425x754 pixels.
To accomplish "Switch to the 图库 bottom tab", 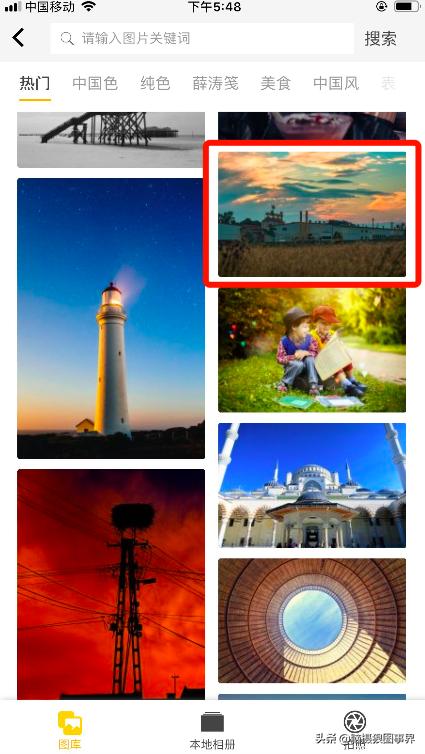I will point(70,729).
